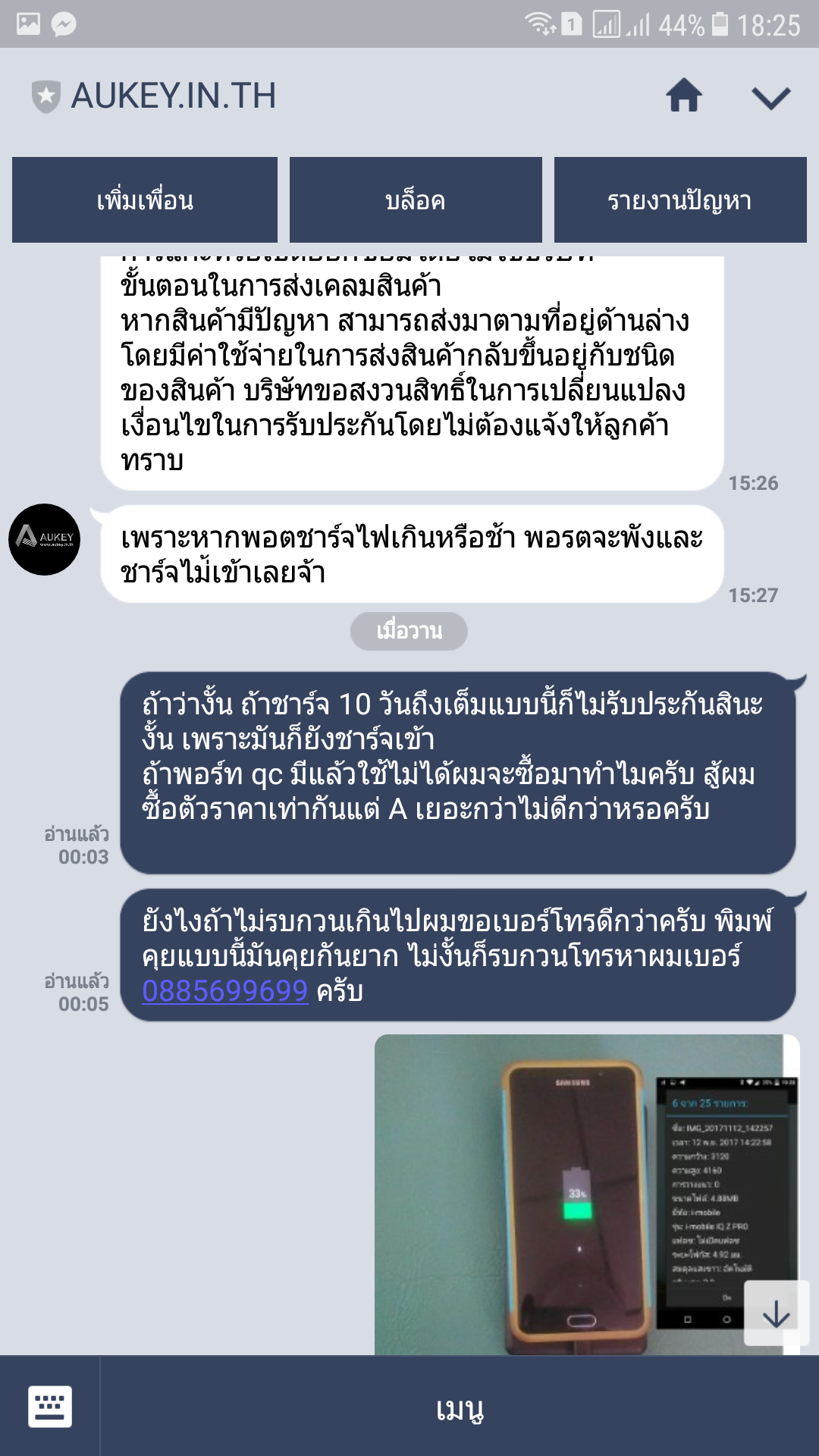Jump to the latest message arrow
This screenshot has height=1456, width=819.
click(x=776, y=1313)
